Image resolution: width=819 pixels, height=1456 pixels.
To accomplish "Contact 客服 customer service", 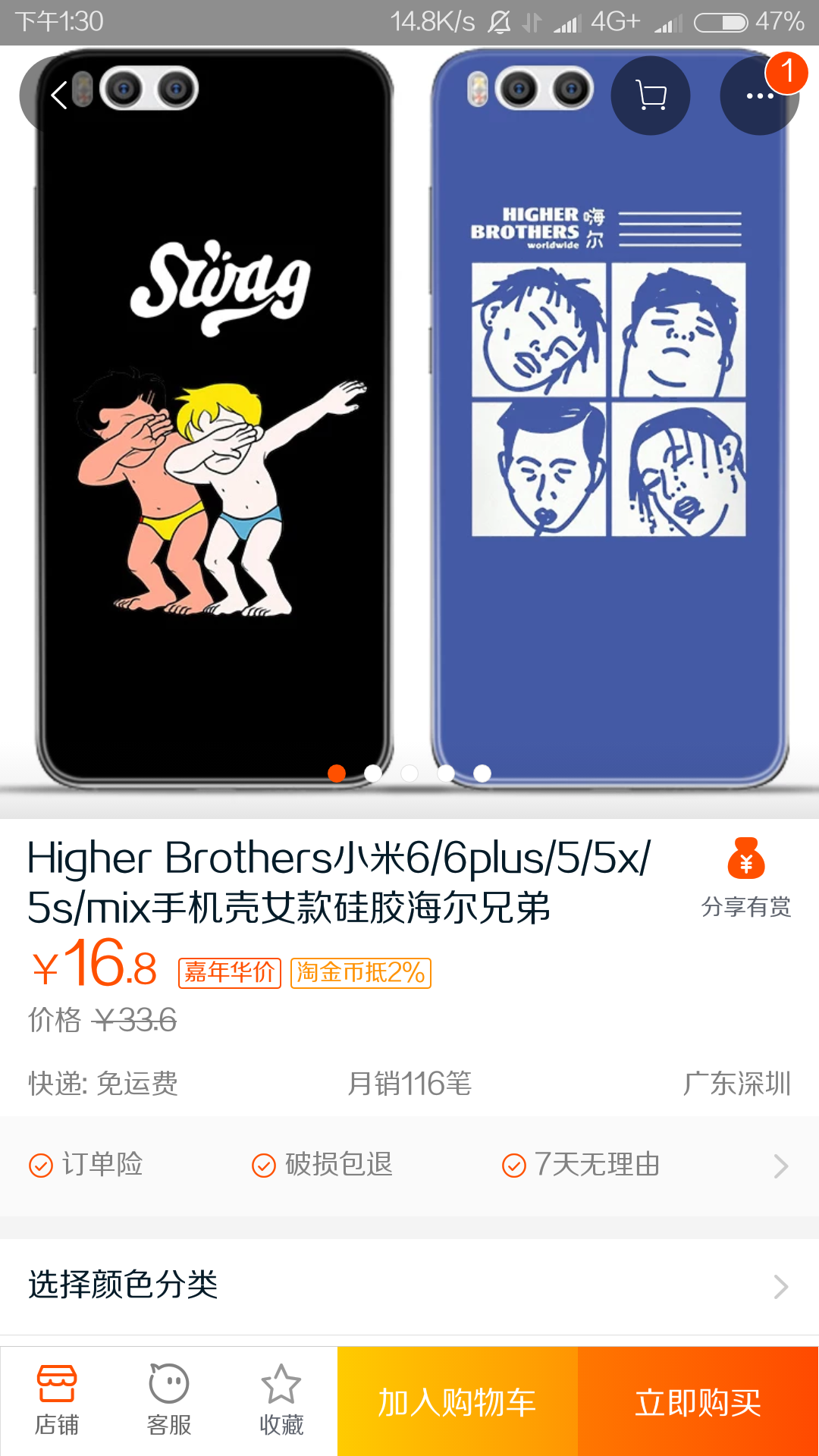I will pyautogui.click(x=169, y=1401).
